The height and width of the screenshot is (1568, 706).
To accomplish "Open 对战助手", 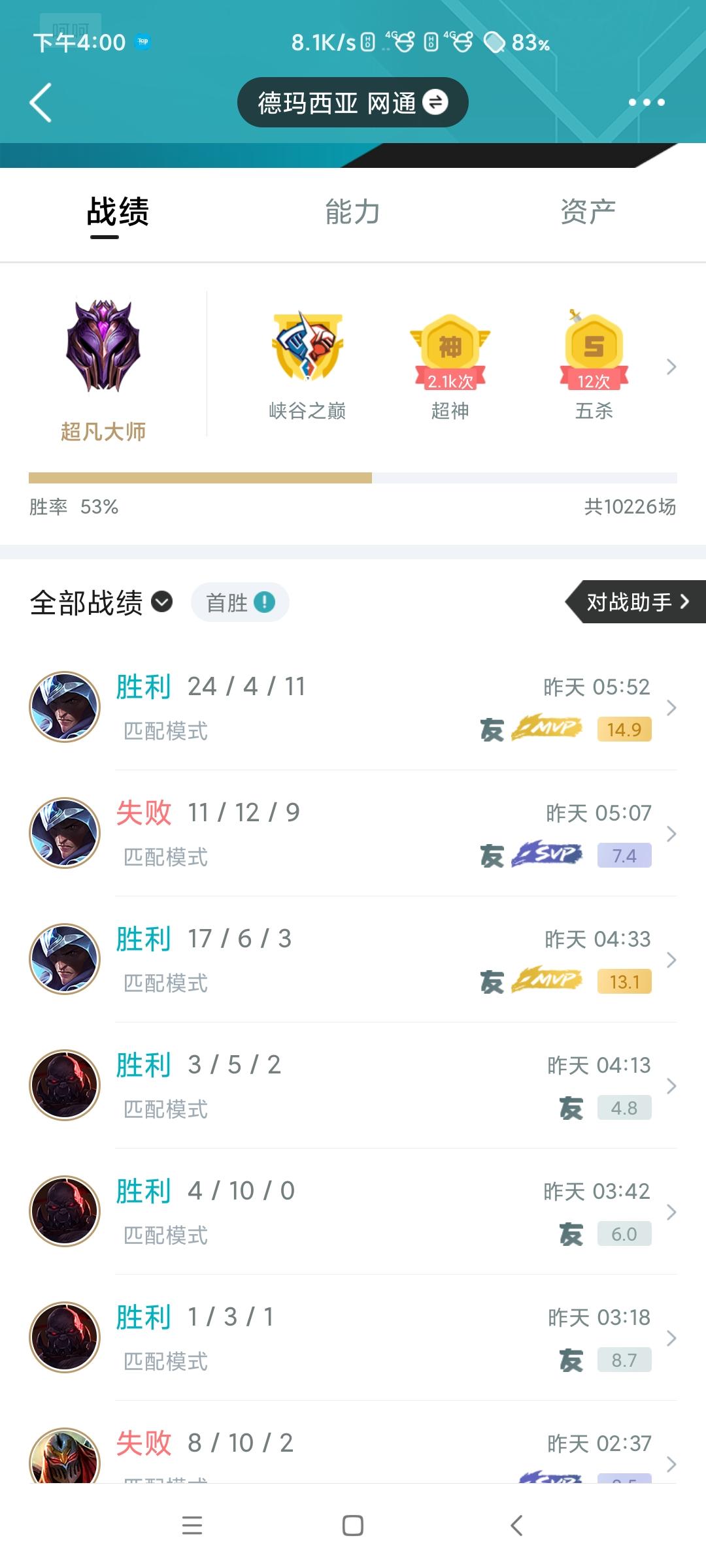I will pyautogui.click(x=637, y=602).
